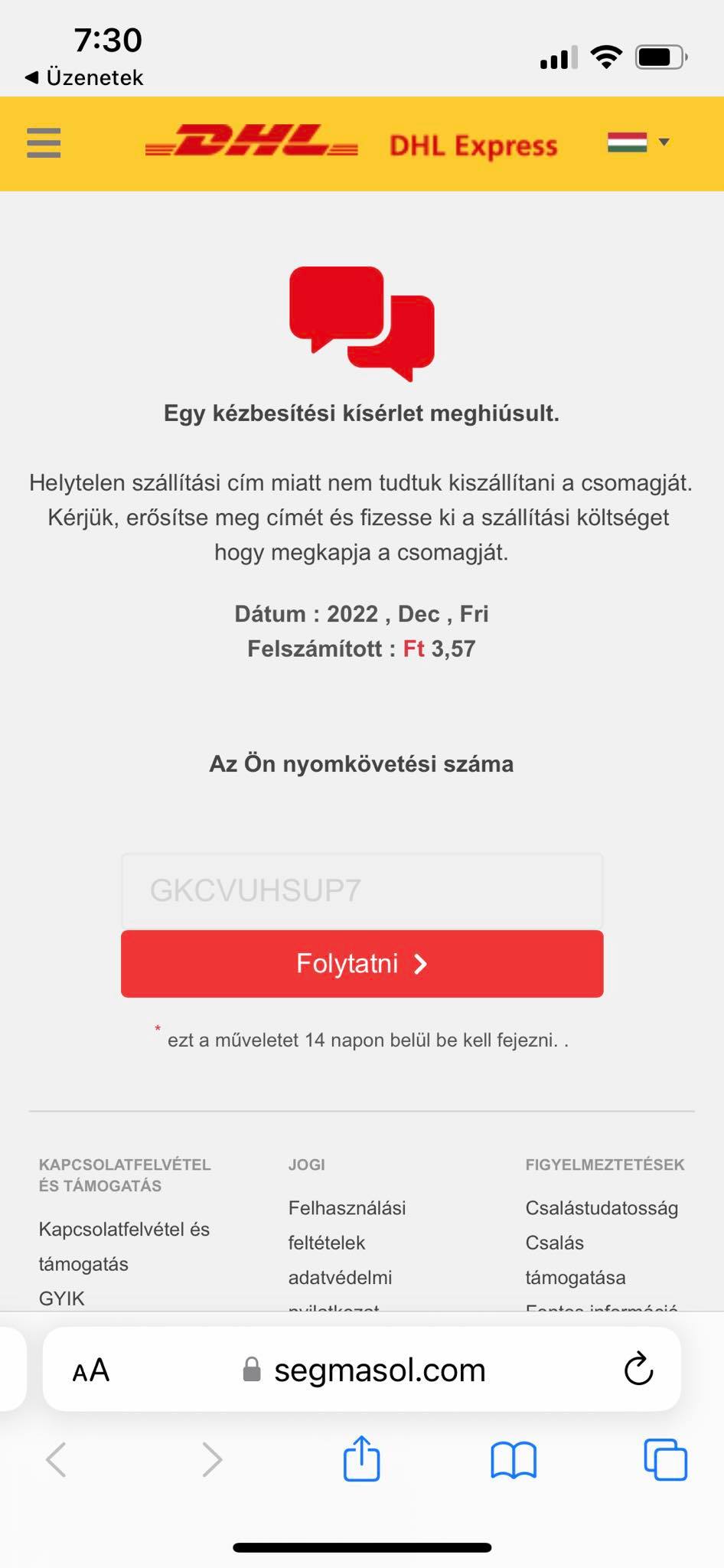Open the GYIK link
Image resolution: width=724 pixels, height=1568 pixels.
tap(62, 1298)
